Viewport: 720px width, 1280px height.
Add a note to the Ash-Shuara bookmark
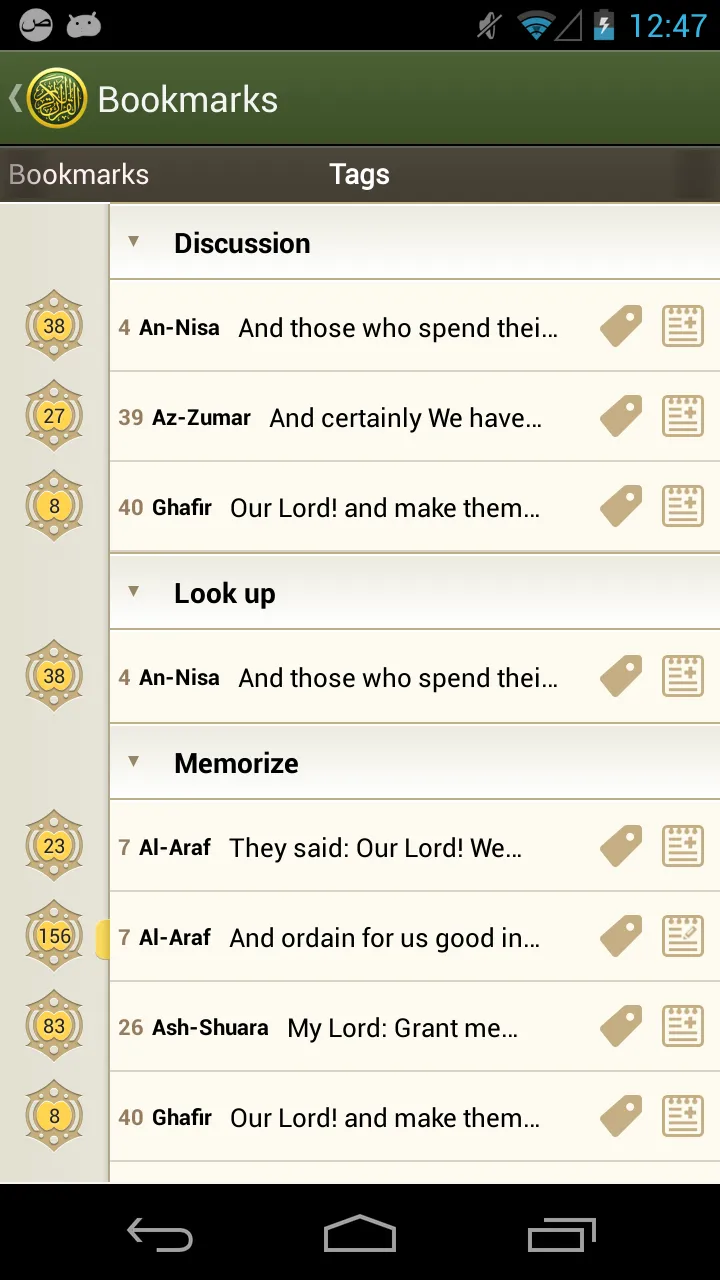point(683,1026)
